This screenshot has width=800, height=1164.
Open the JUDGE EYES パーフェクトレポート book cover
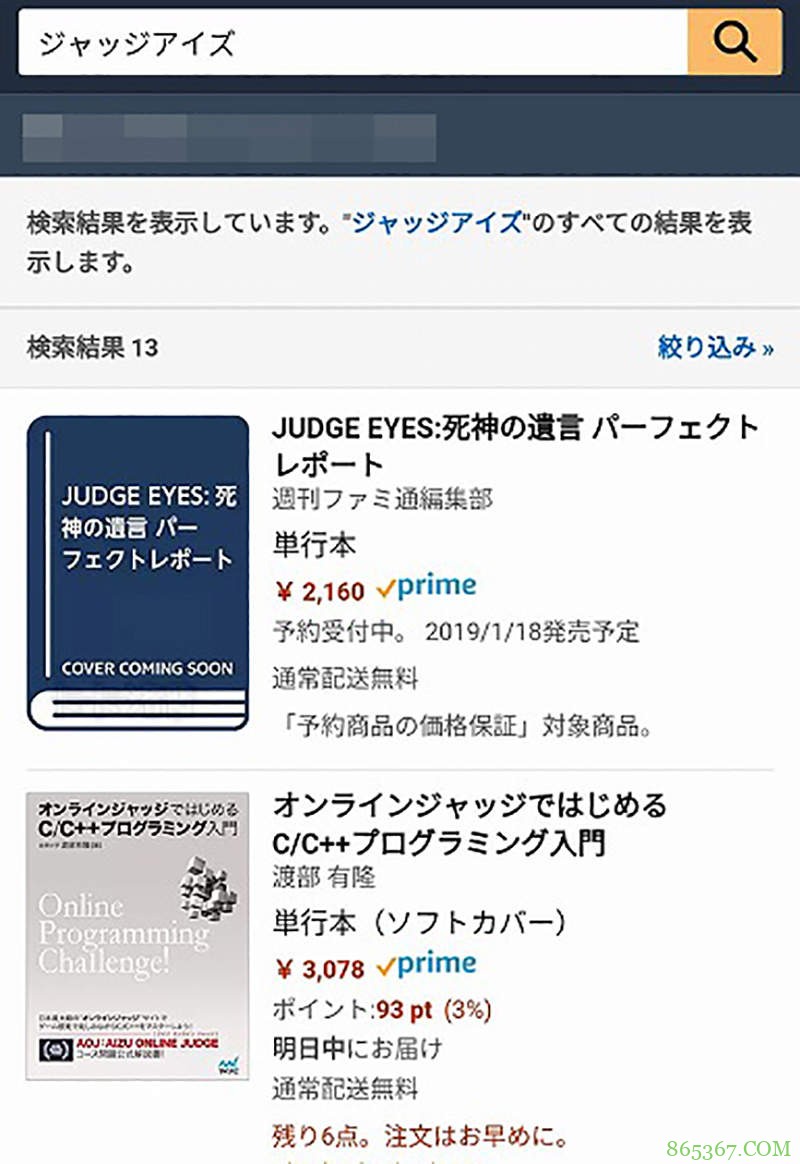click(x=138, y=572)
